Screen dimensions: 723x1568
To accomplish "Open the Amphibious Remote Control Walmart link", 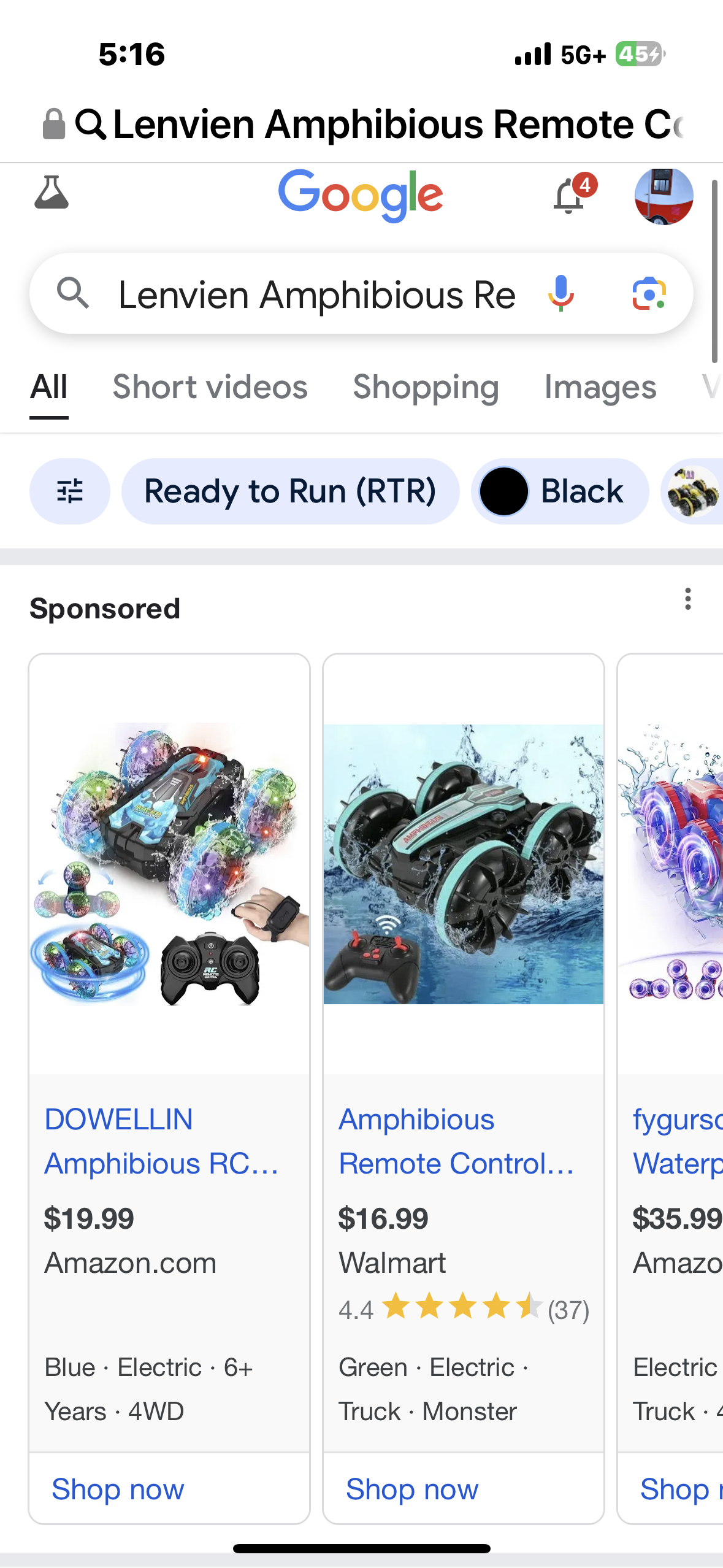I will point(456,1141).
